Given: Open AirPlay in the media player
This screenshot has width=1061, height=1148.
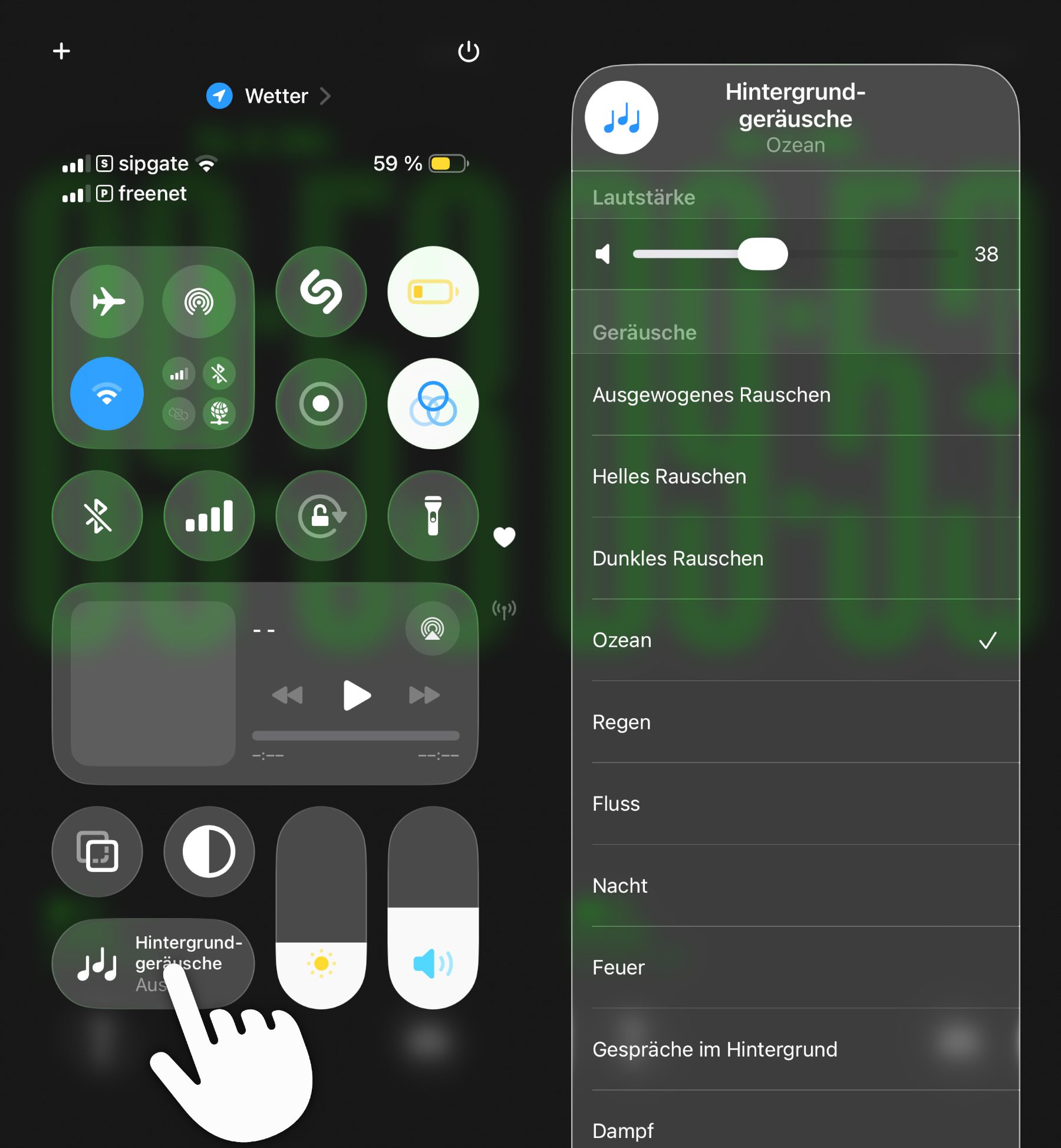Looking at the screenshot, I should coord(432,629).
